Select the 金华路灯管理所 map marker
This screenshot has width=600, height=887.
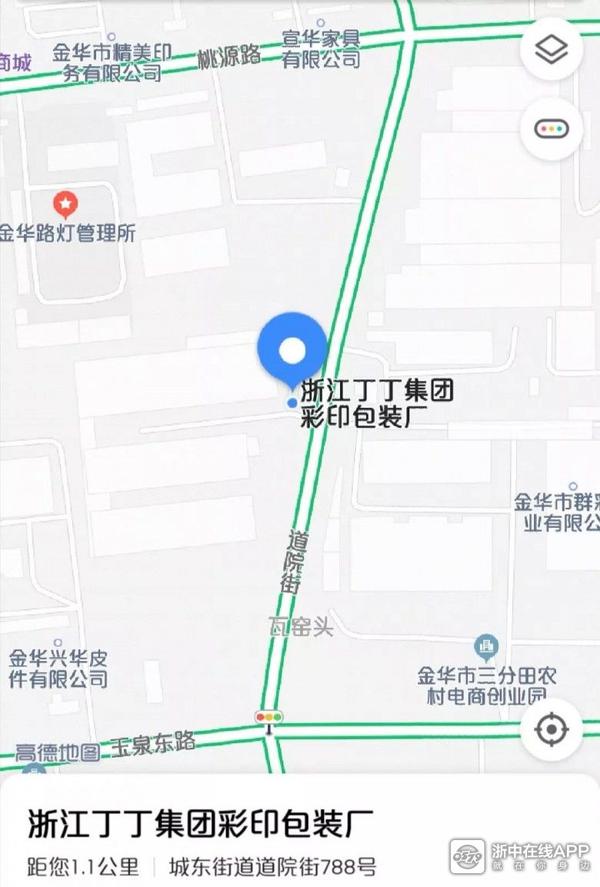[x=65, y=206]
